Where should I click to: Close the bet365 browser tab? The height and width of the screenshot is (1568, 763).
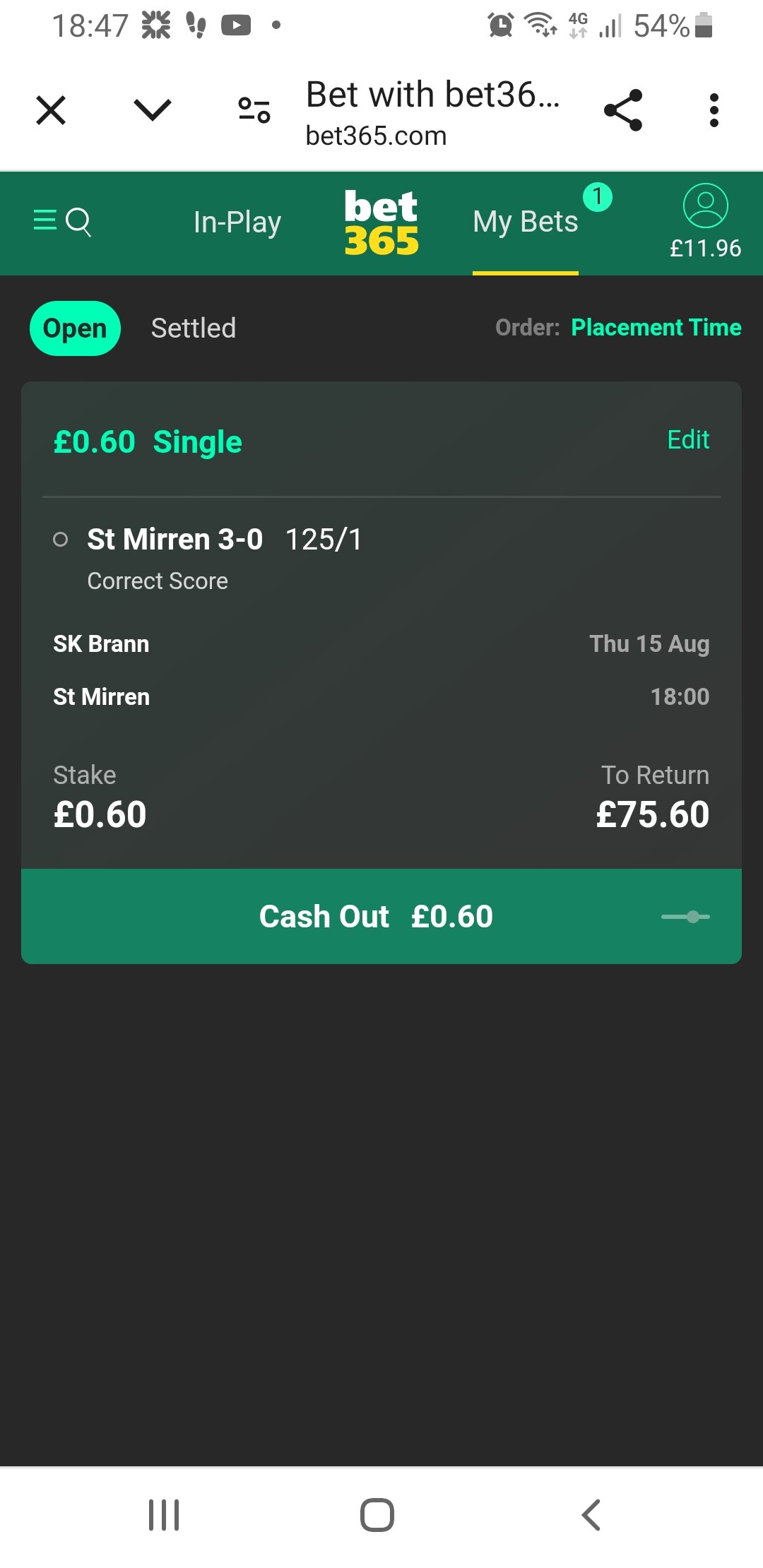pyautogui.click(x=51, y=110)
